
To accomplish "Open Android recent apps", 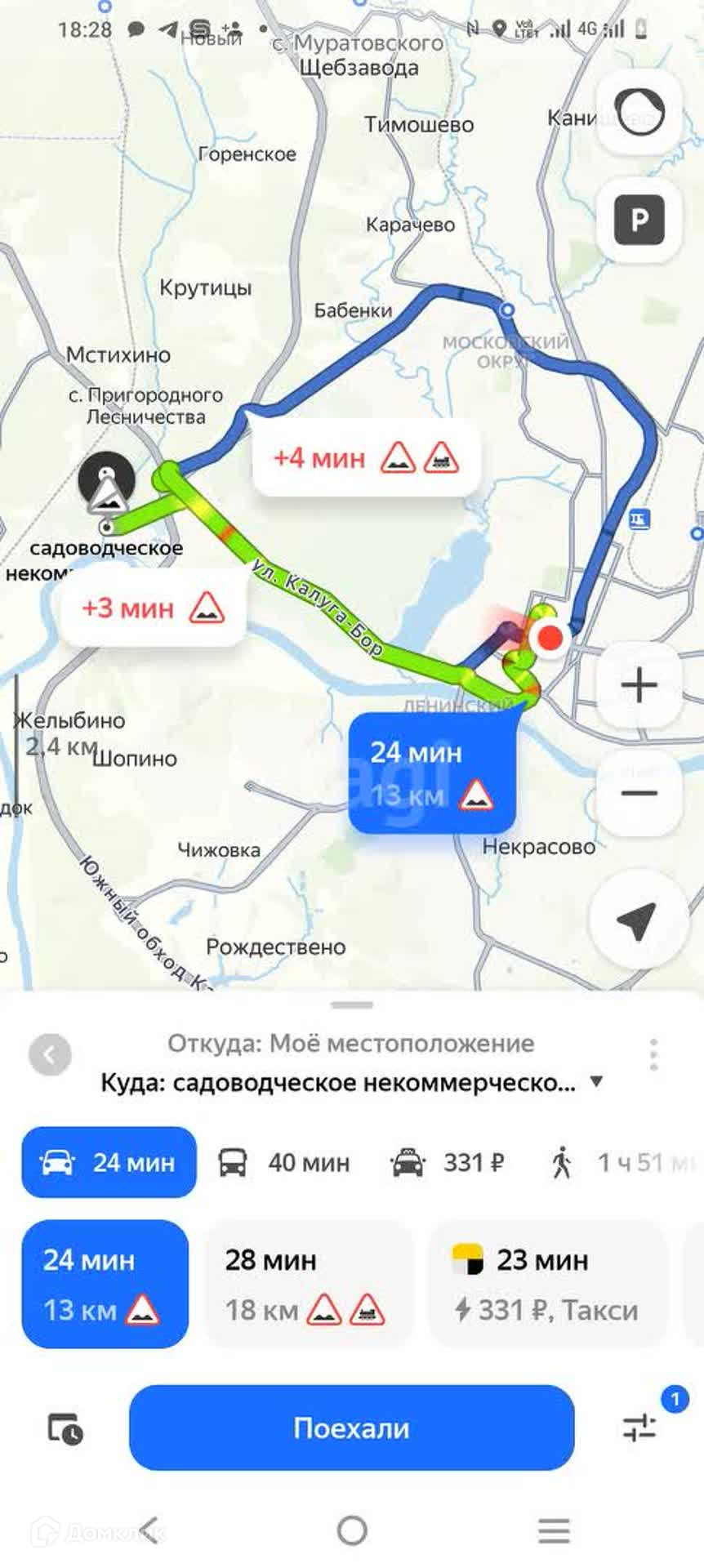I will (554, 1530).
